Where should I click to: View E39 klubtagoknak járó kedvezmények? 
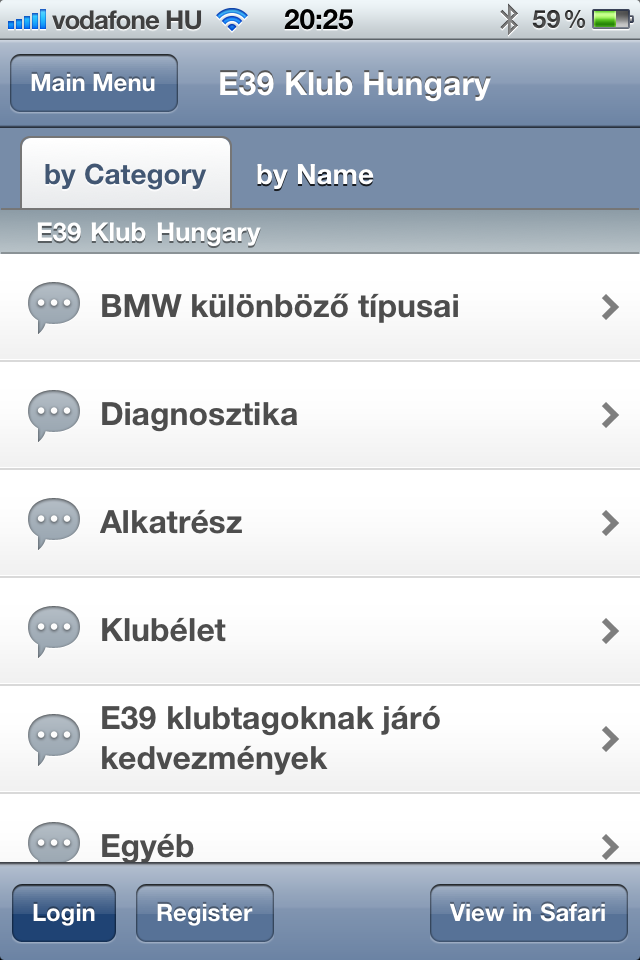[320, 739]
